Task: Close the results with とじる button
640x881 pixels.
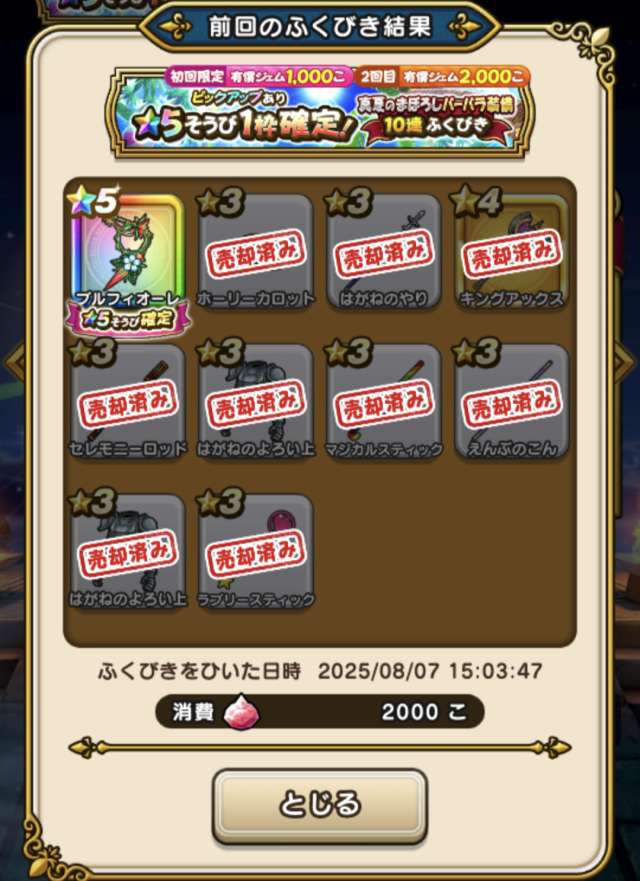Action: tap(319, 805)
